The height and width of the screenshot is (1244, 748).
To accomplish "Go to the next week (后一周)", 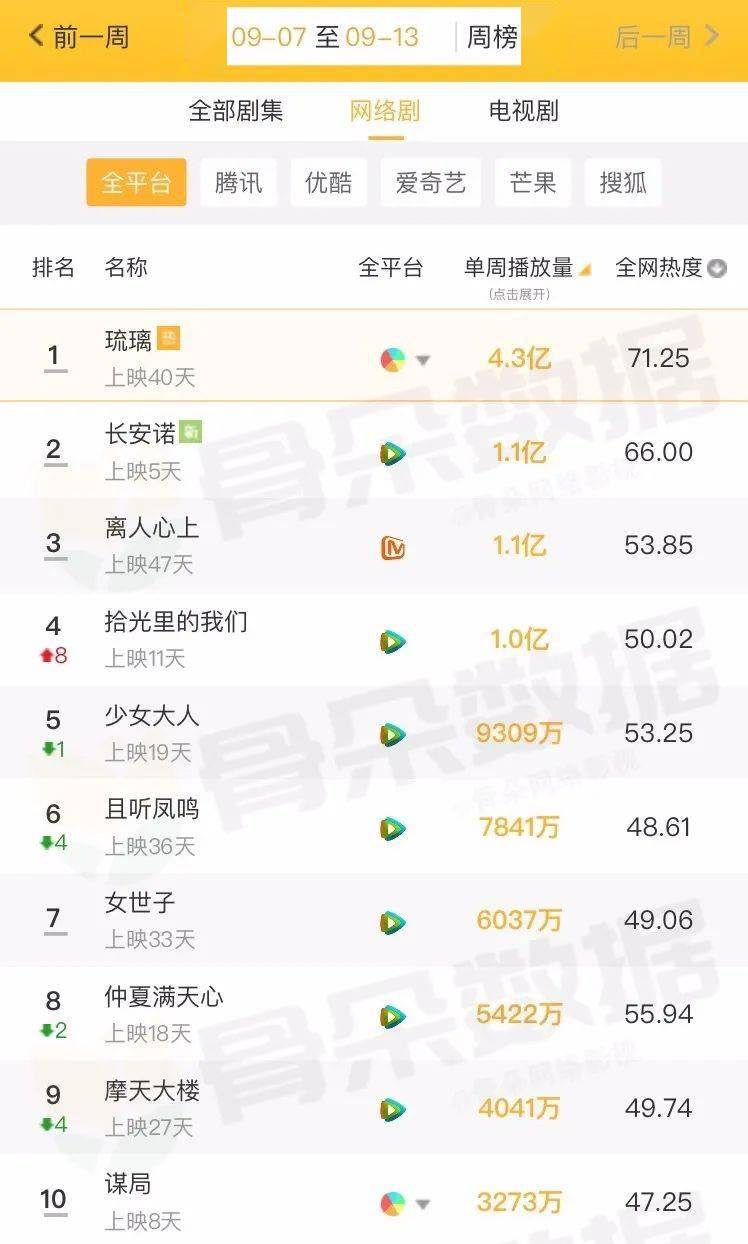I will (666, 38).
